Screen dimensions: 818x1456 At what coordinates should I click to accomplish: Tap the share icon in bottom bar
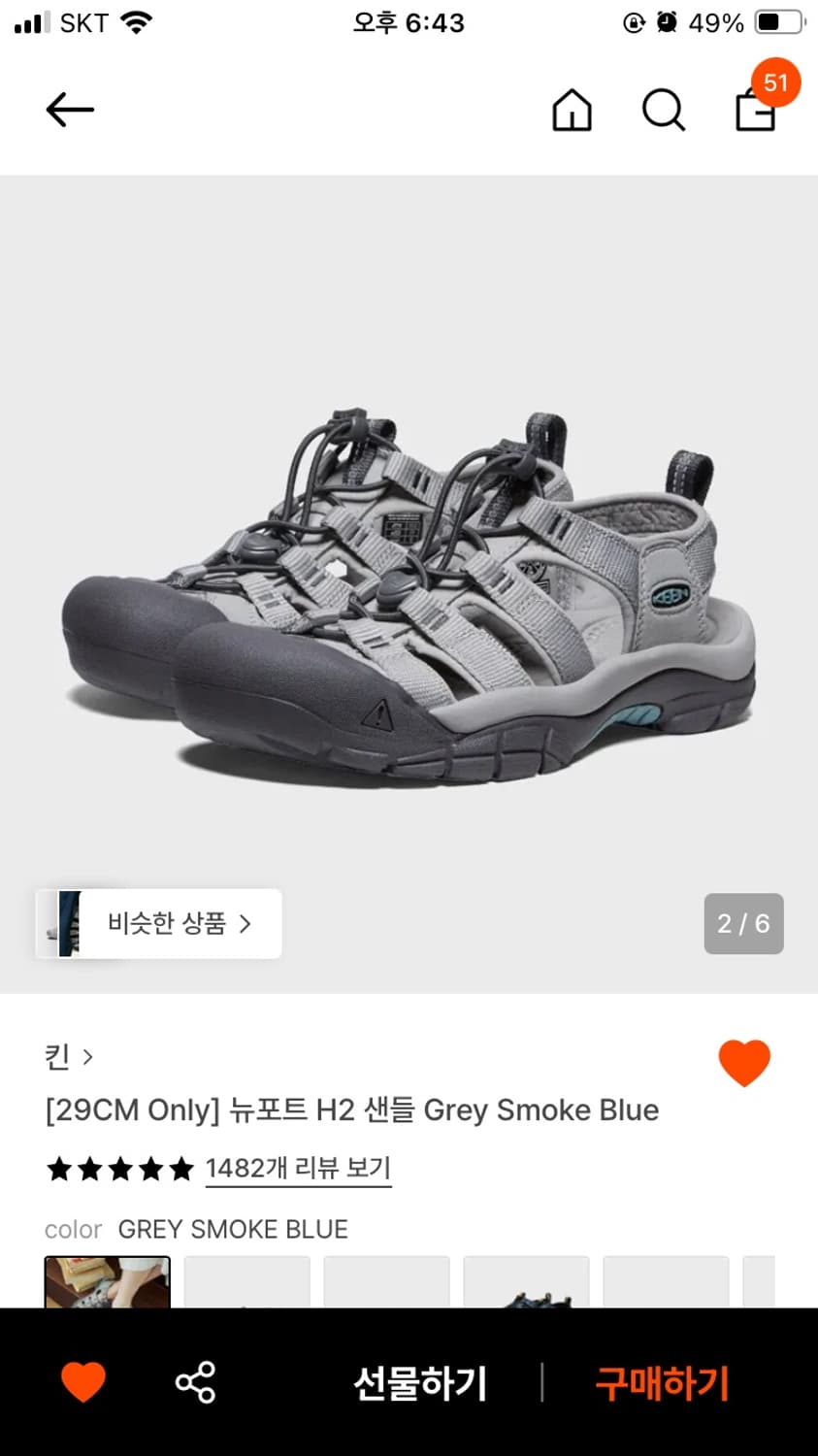click(195, 1382)
